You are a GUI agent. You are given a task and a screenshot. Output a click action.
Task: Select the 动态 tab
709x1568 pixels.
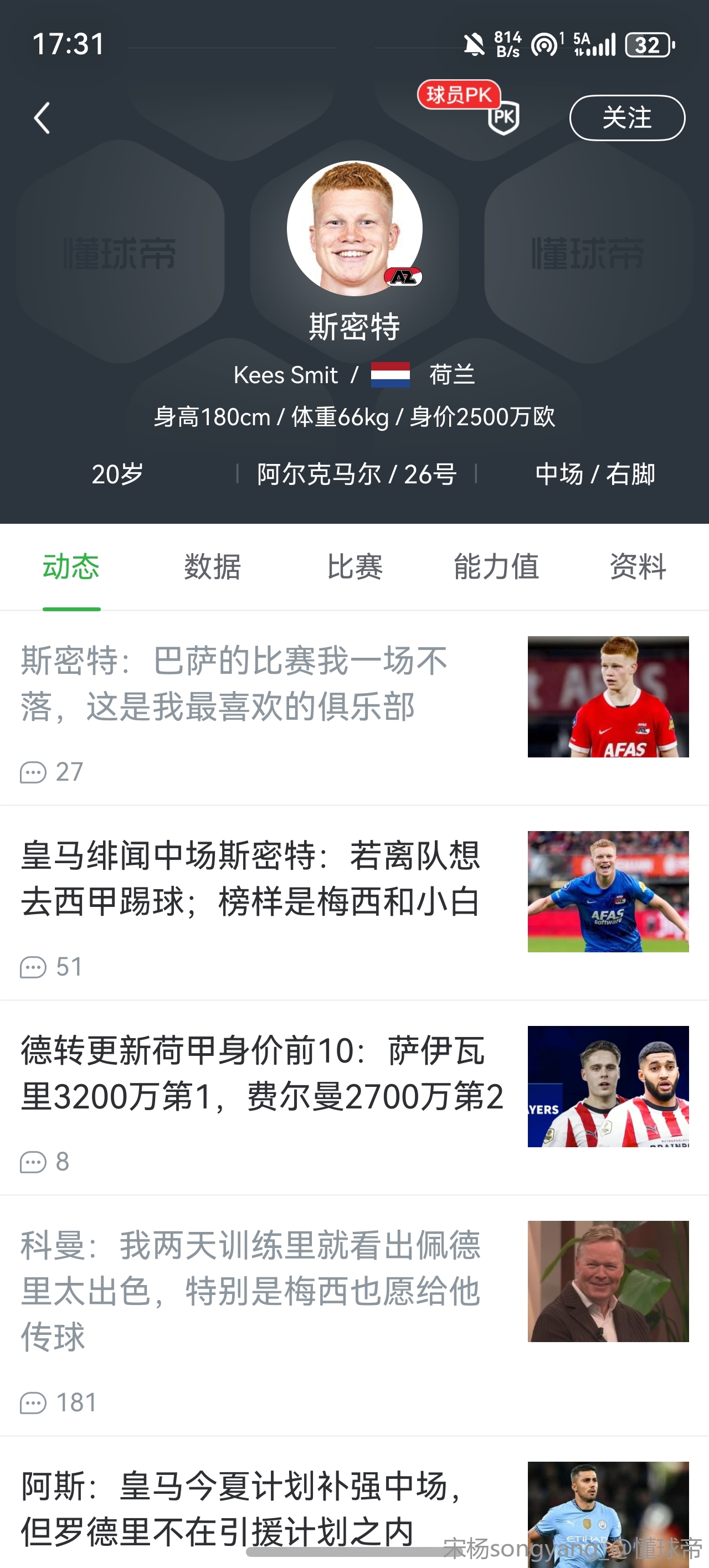71,567
